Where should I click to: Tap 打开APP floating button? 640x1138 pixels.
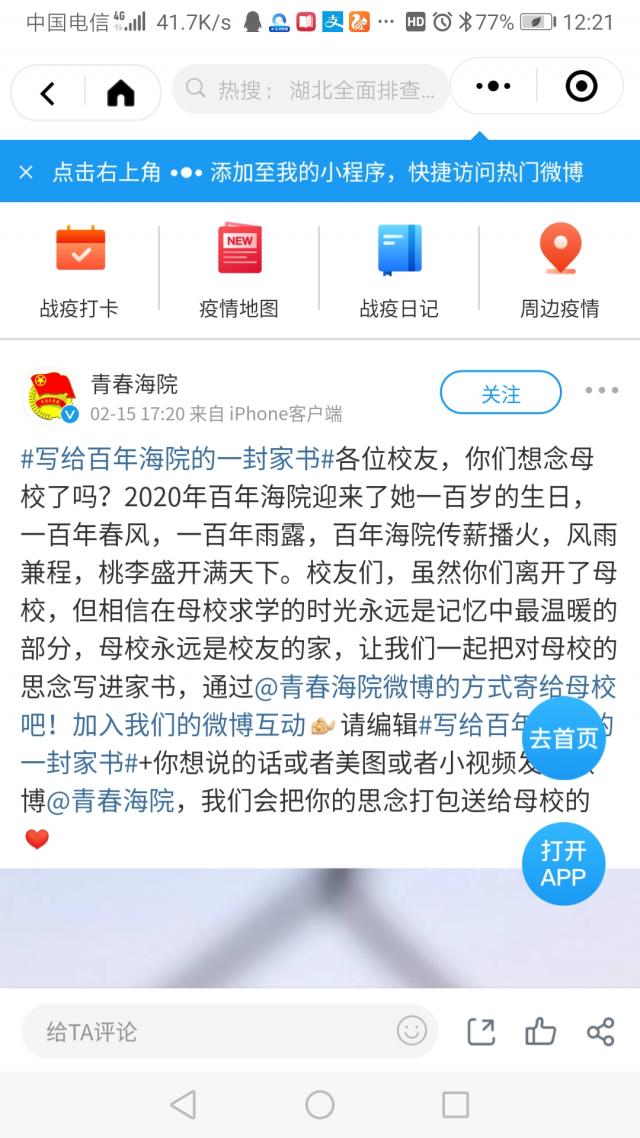(563, 863)
